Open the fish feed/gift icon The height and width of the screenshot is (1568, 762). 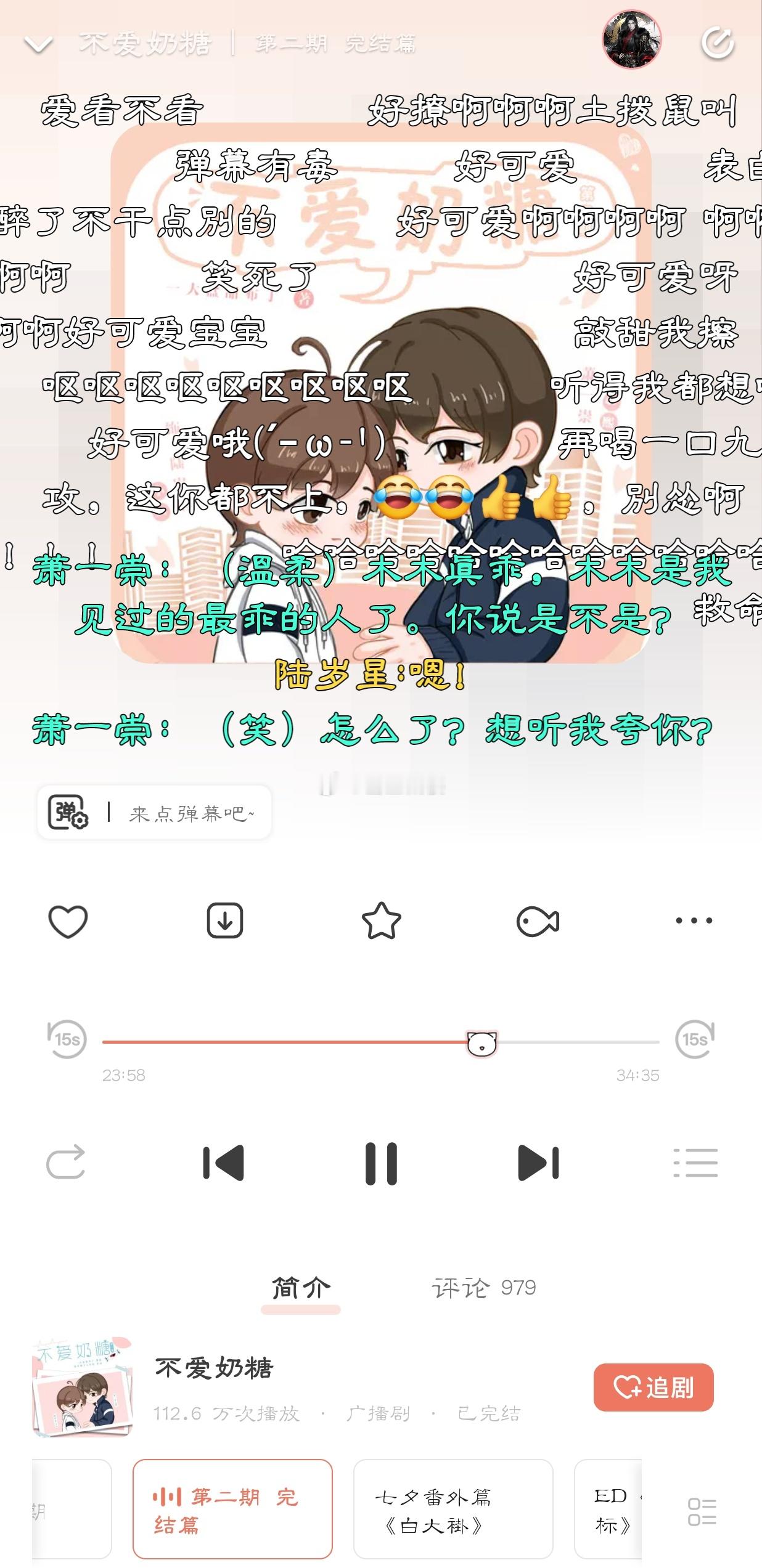(x=537, y=921)
